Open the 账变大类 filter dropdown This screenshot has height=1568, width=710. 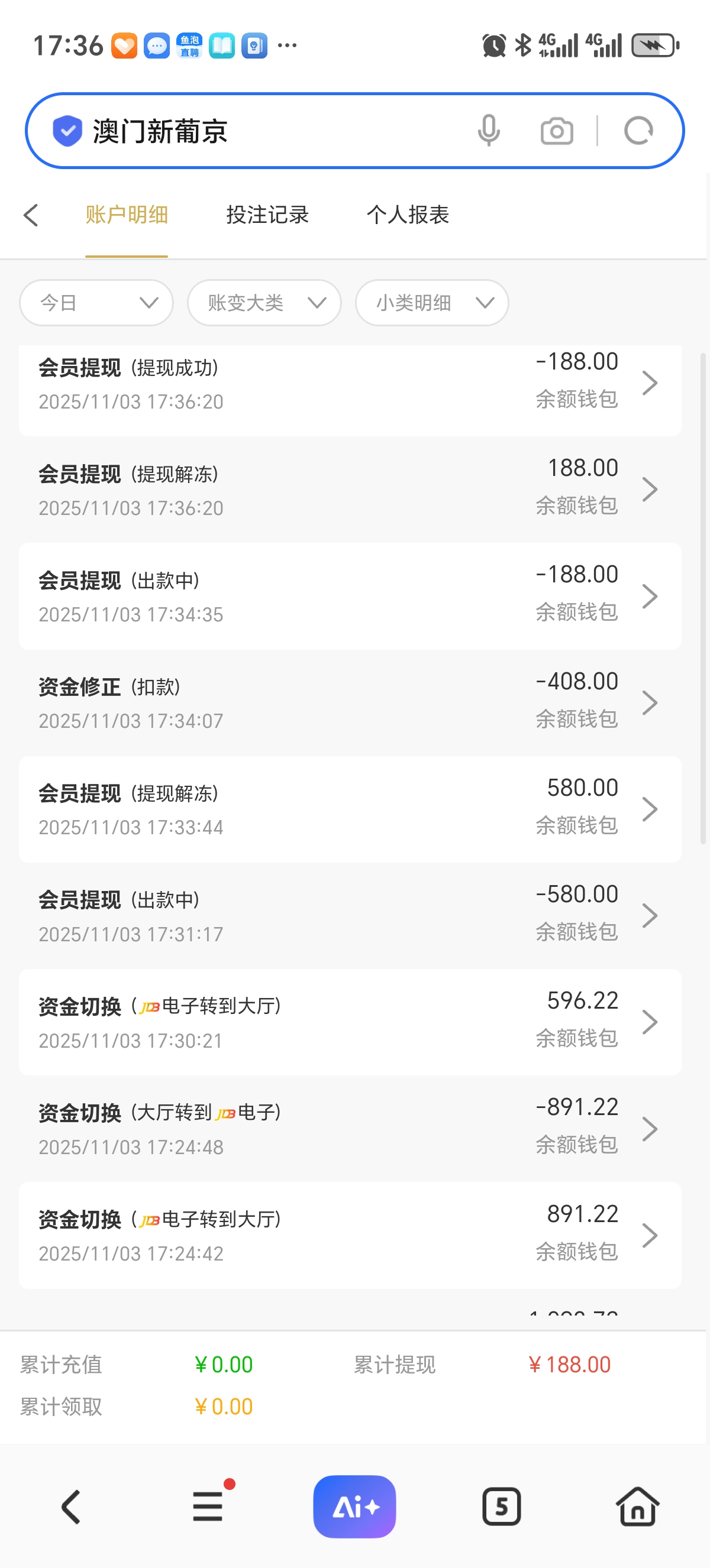pos(264,303)
